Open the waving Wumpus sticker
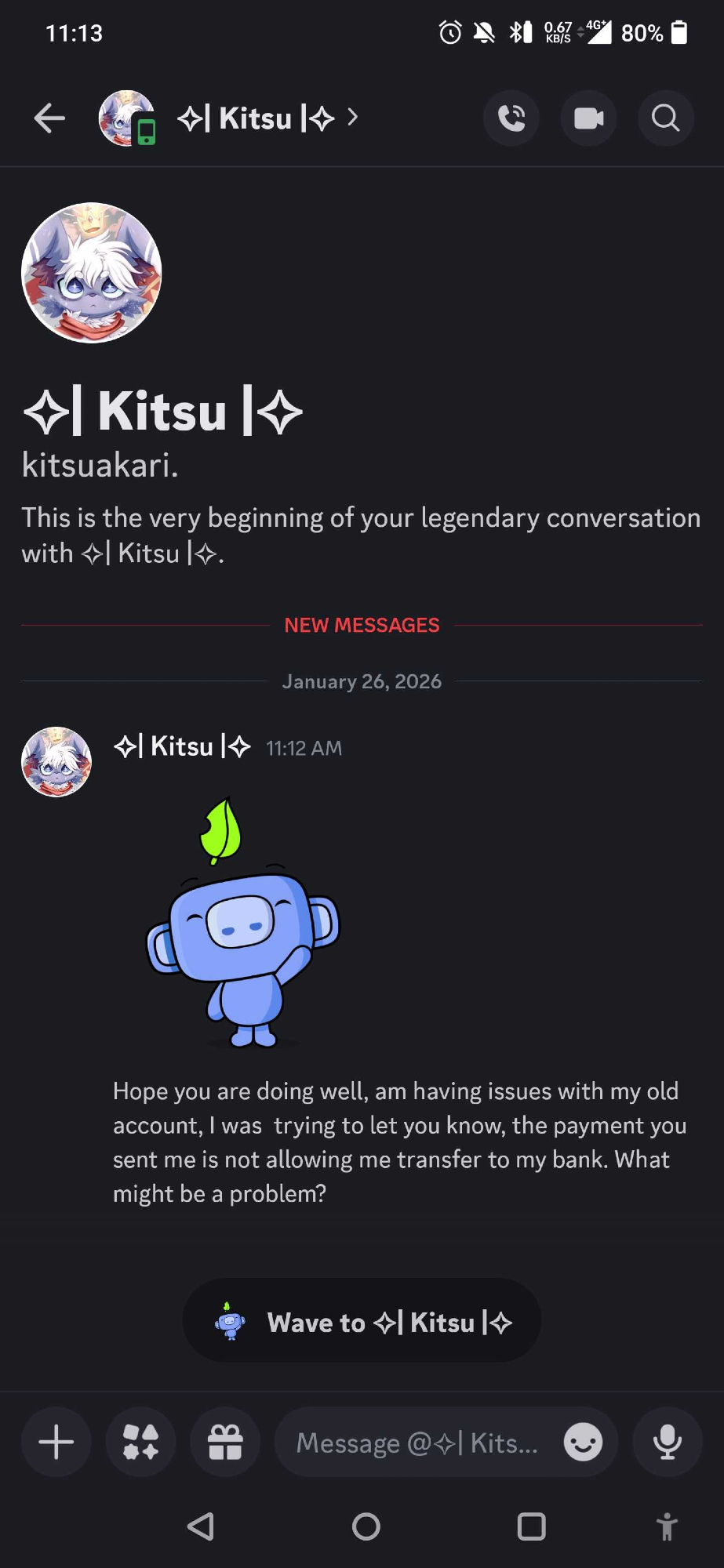Viewport: 724px width, 1568px height. point(243,923)
